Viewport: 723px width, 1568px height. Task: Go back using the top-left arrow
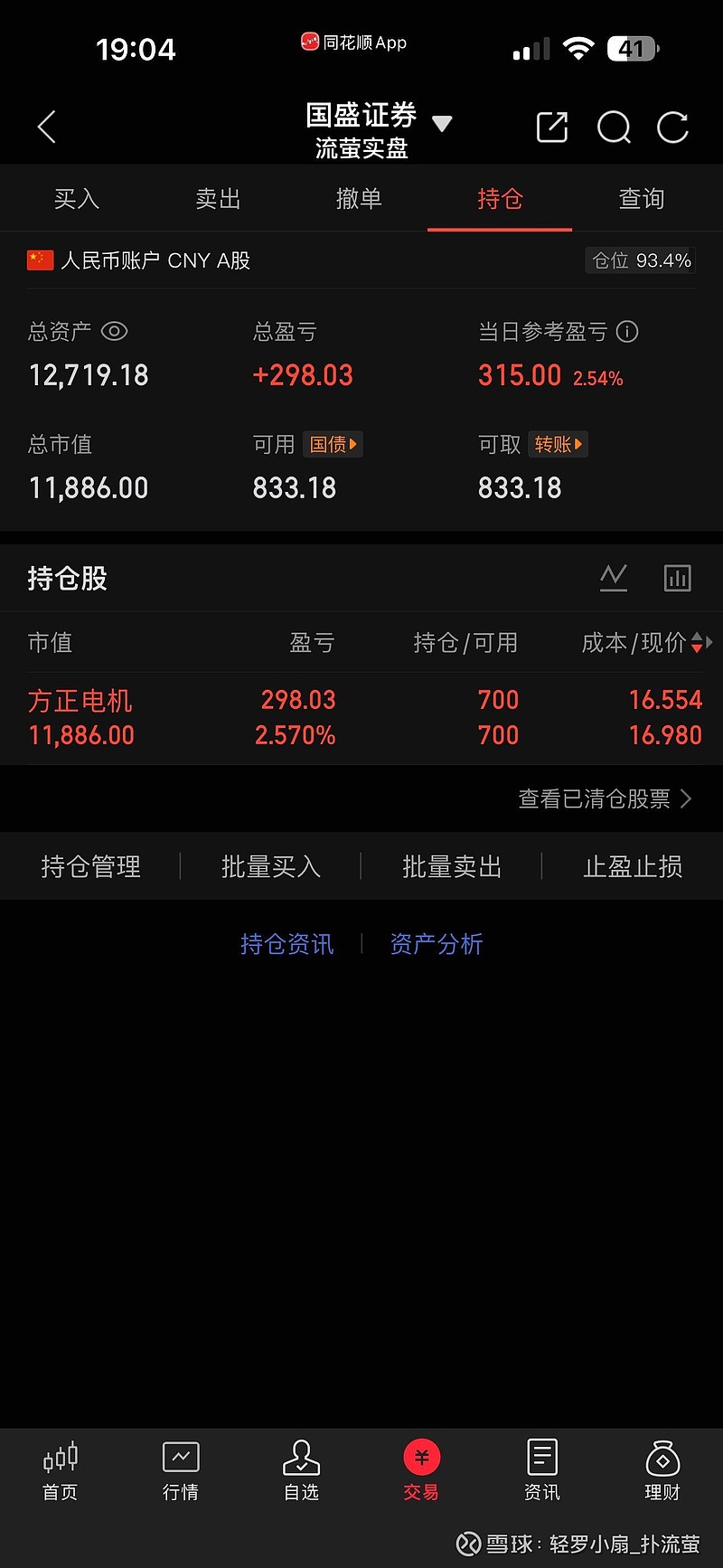coord(47,128)
